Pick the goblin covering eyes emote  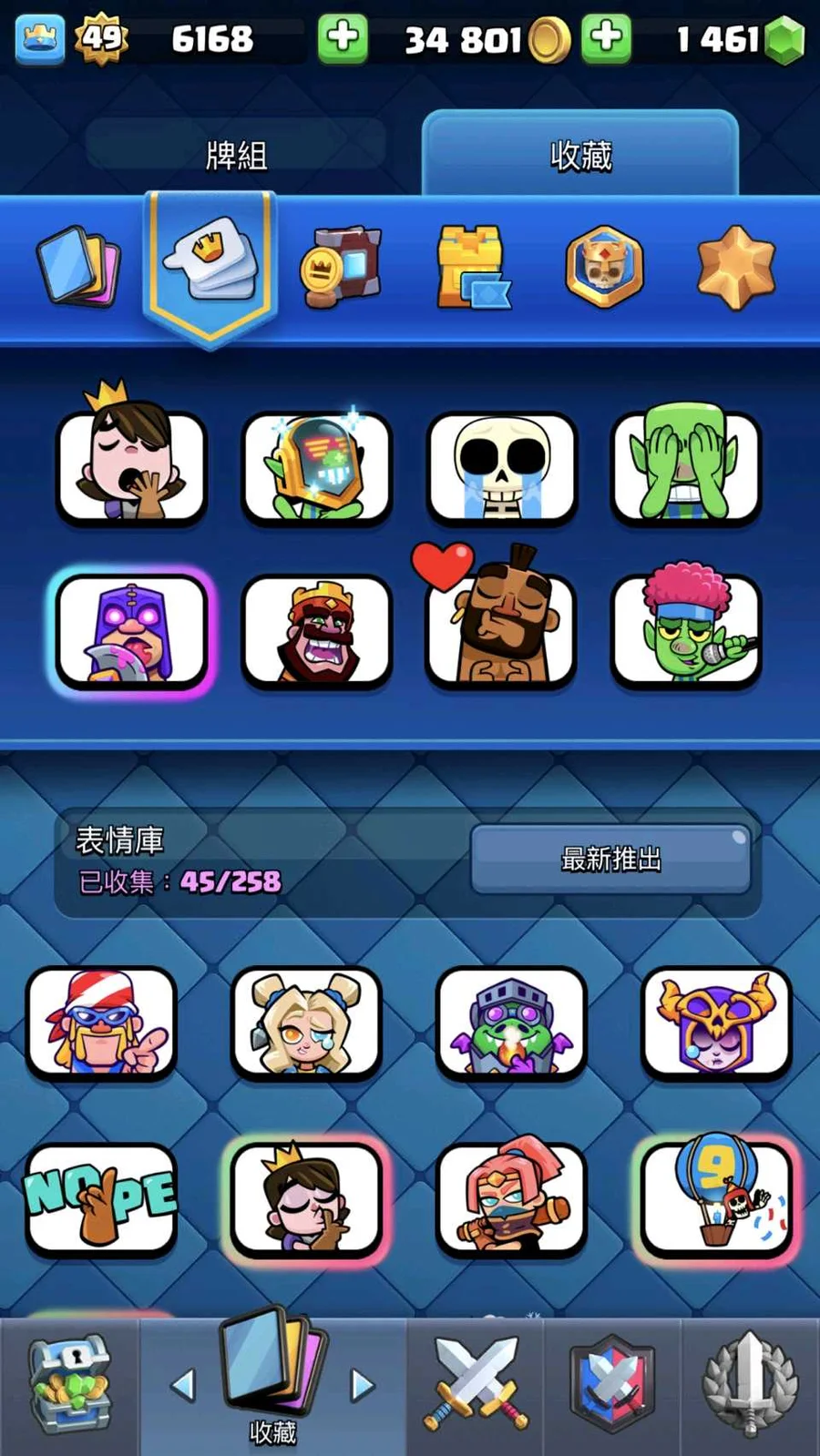pyautogui.click(x=687, y=468)
